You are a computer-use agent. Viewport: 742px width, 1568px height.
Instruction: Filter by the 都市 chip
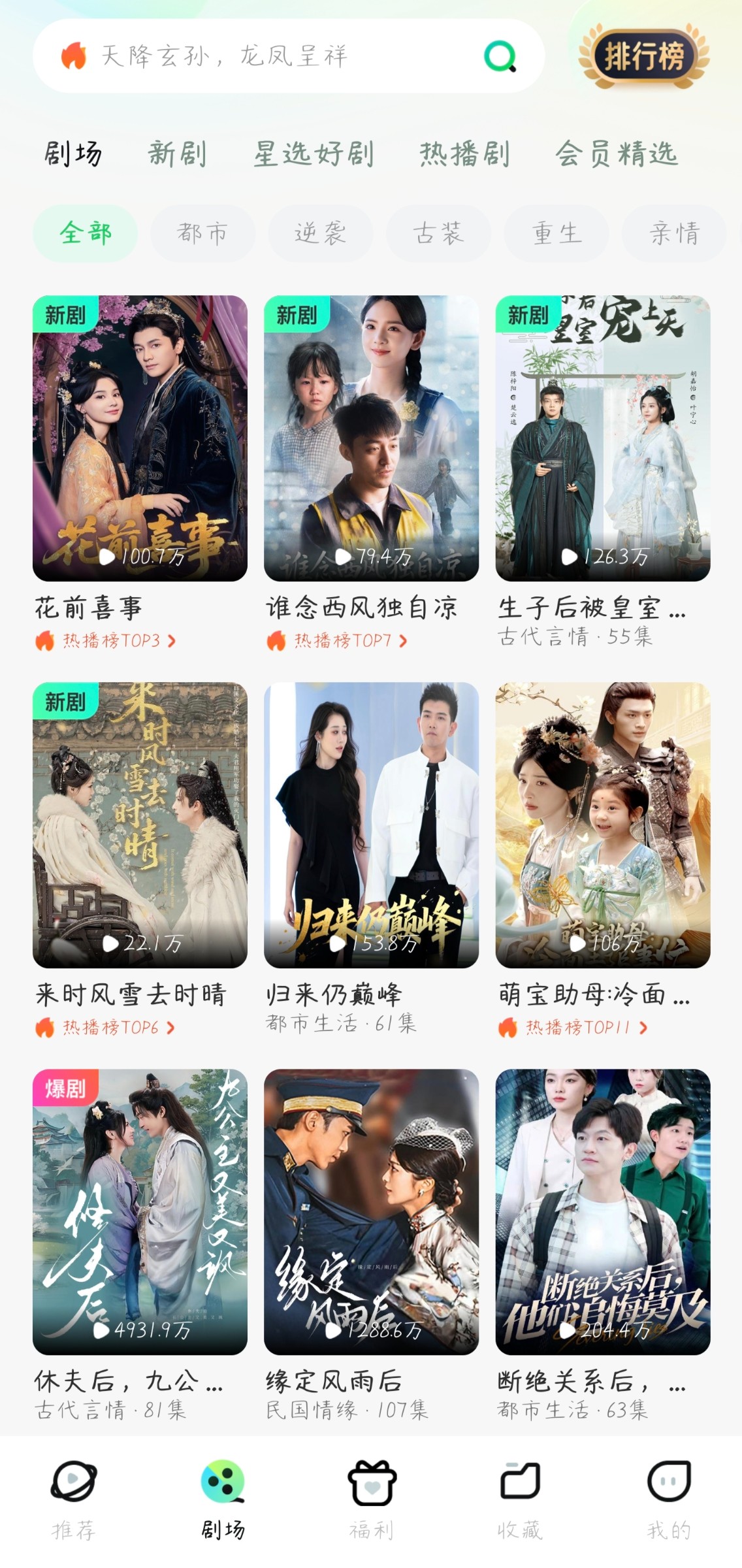point(202,233)
